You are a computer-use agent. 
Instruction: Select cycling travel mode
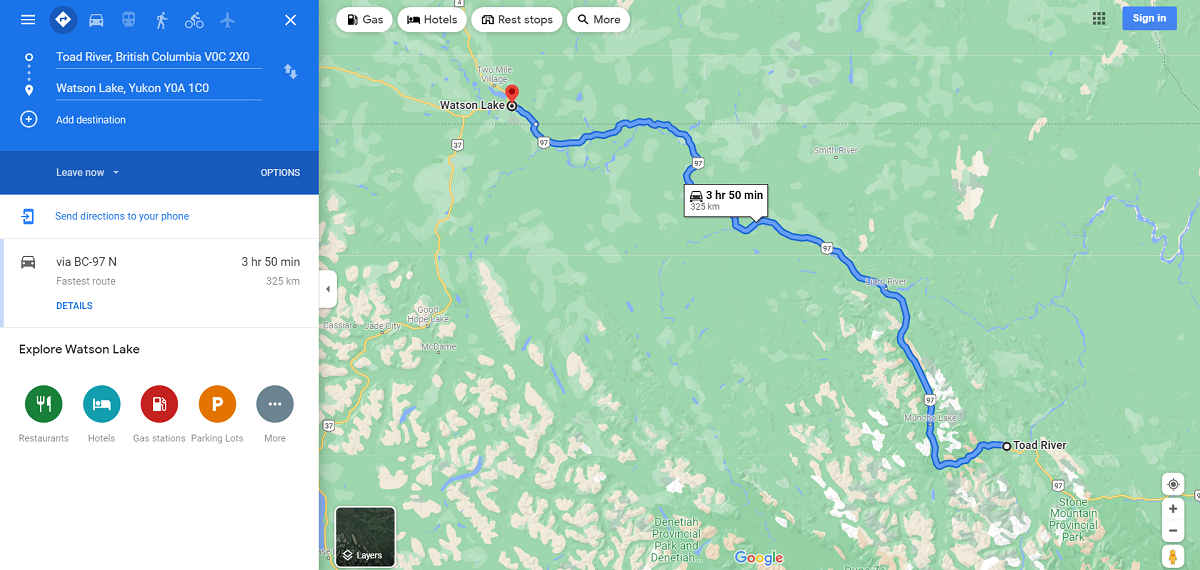coord(194,20)
